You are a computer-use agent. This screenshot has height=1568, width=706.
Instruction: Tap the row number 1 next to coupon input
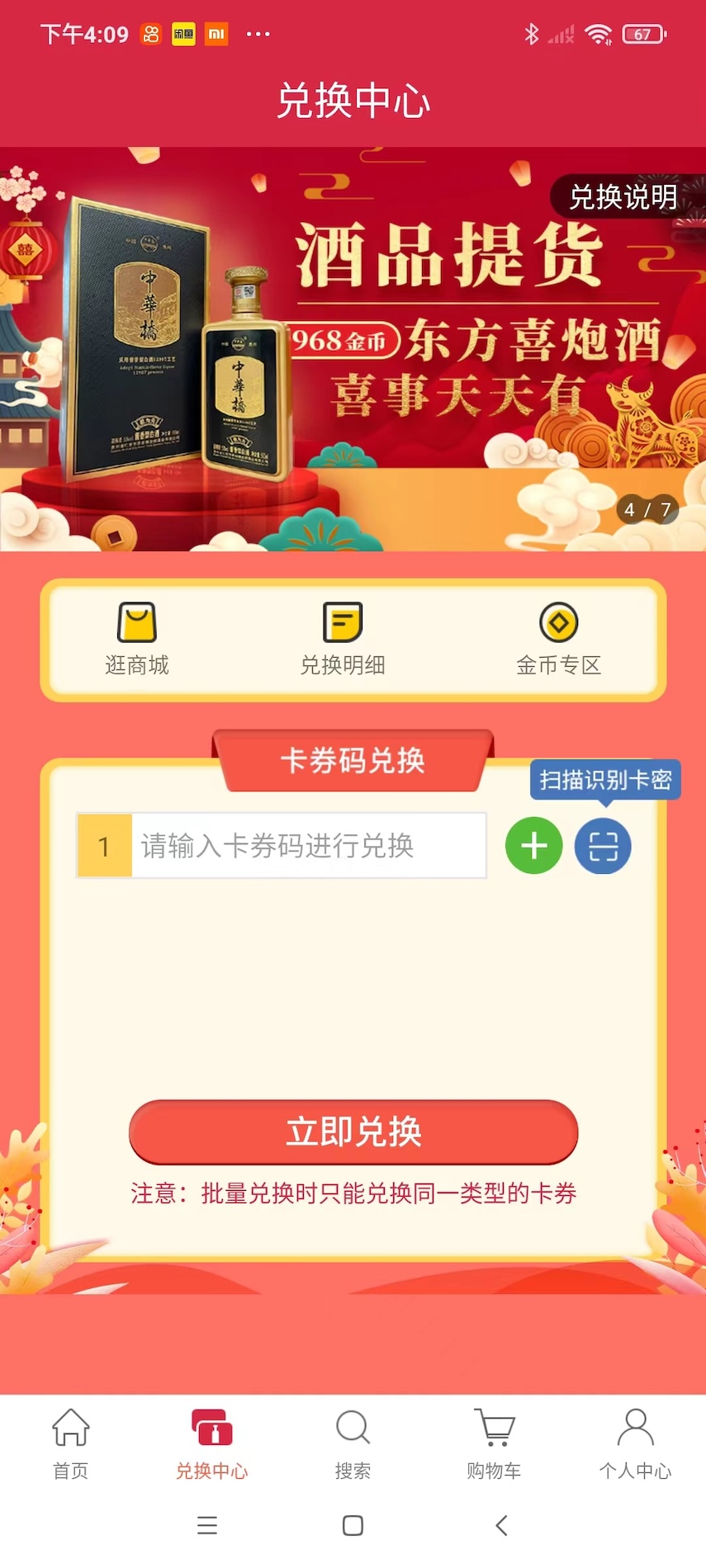(x=102, y=845)
